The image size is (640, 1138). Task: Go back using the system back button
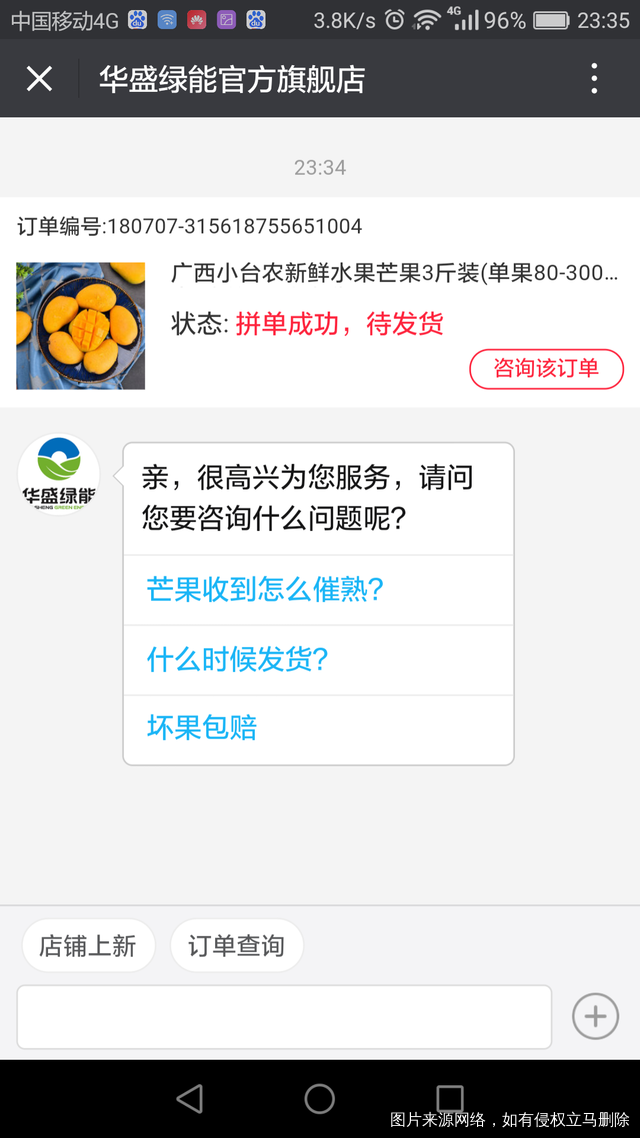point(189,1099)
